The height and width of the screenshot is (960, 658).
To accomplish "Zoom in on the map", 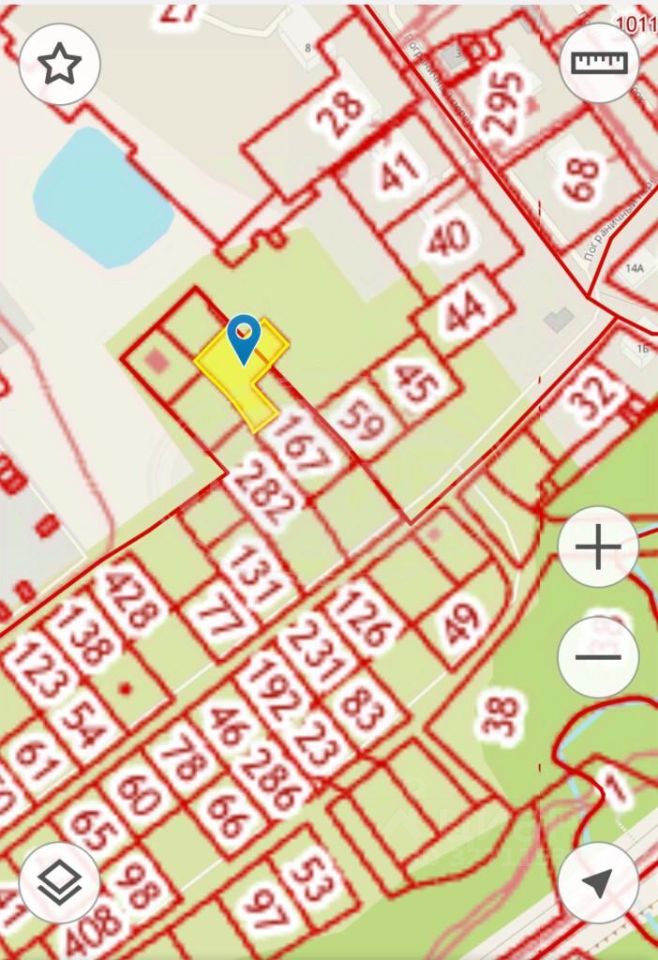I will (x=598, y=548).
